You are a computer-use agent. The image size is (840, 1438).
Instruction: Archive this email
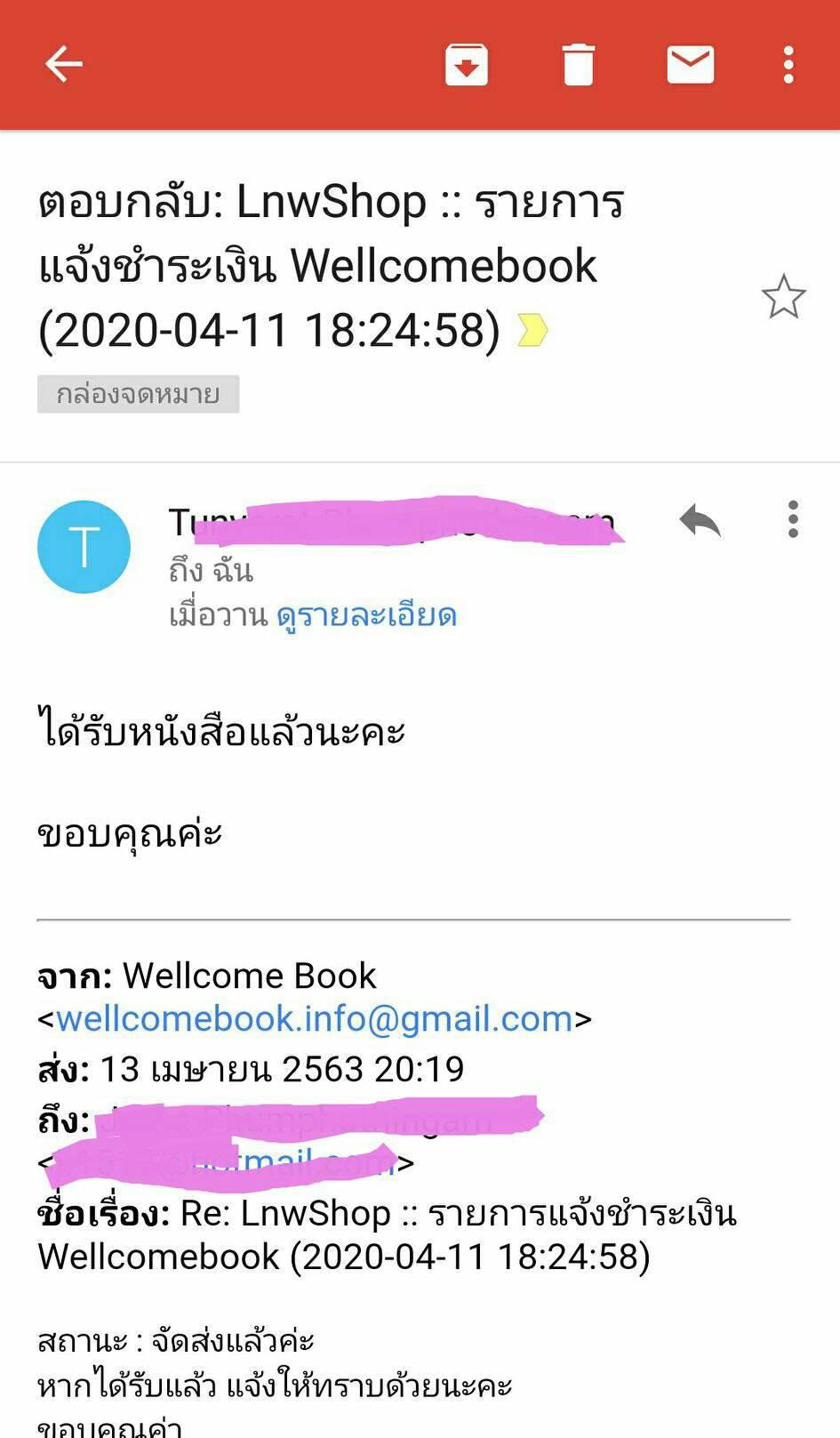point(467,64)
